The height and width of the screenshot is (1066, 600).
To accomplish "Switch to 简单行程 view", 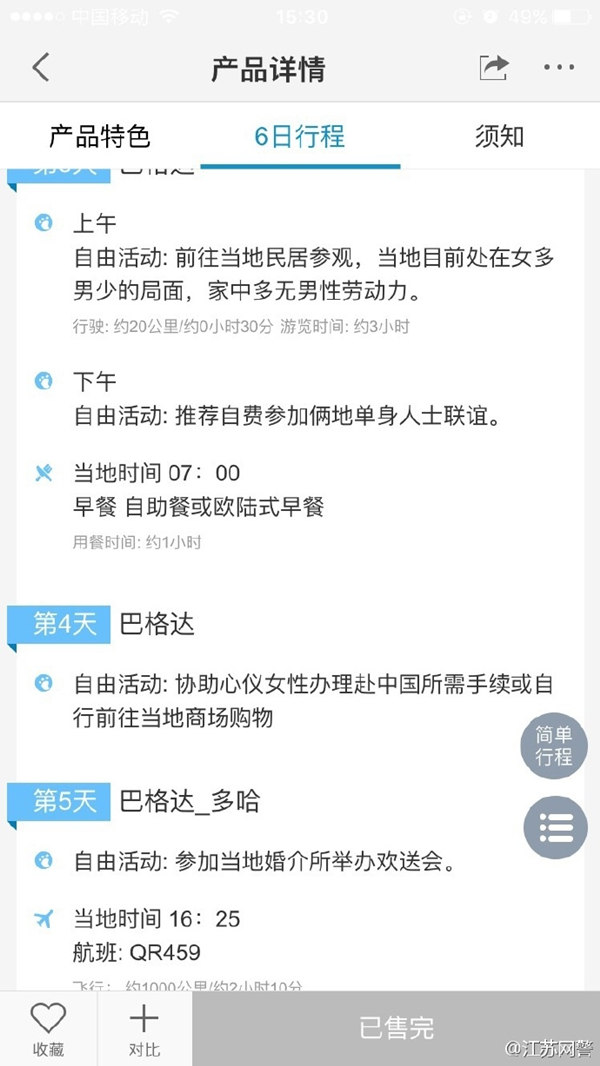I will (554, 745).
